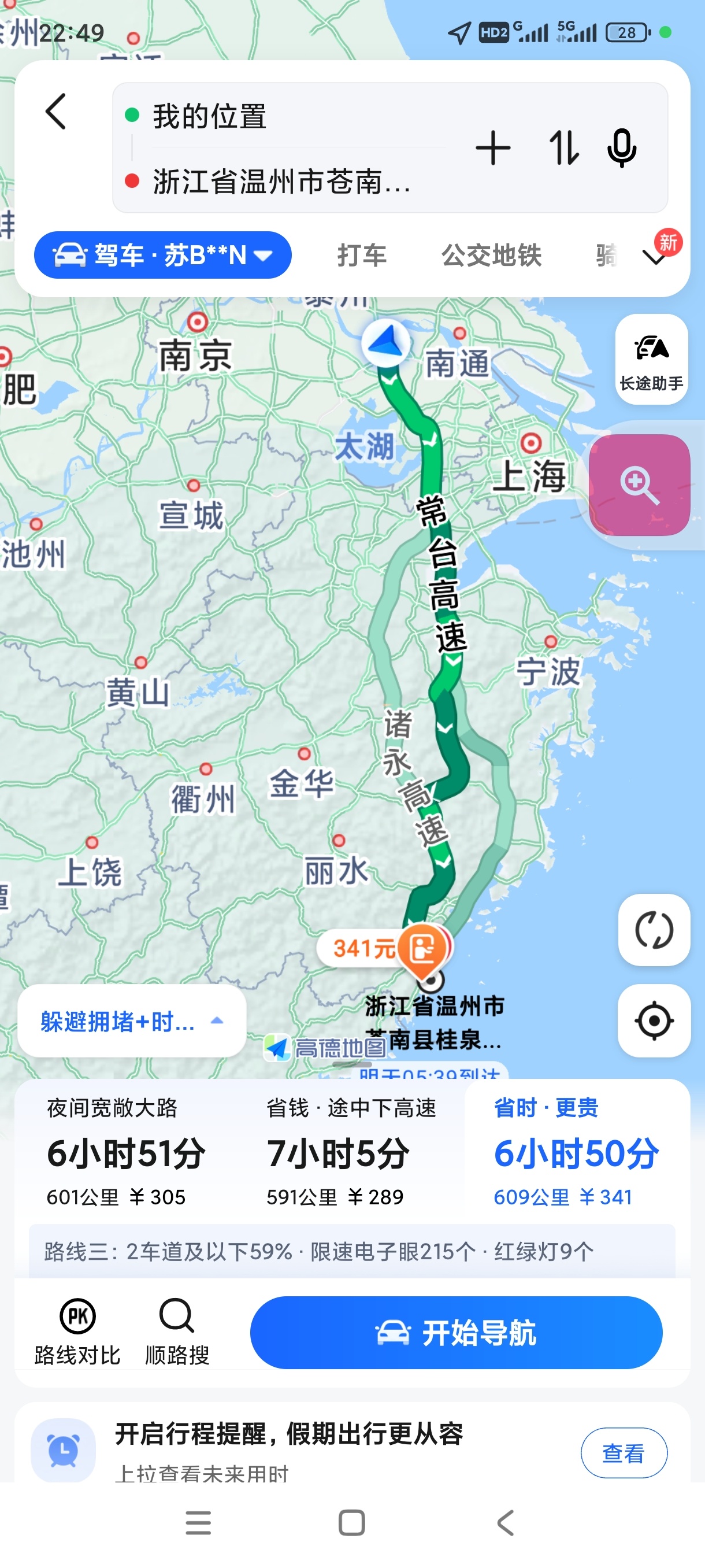Refresh the route with the circular arrows
Screen dimensions: 705x1568
(x=654, y=930)
